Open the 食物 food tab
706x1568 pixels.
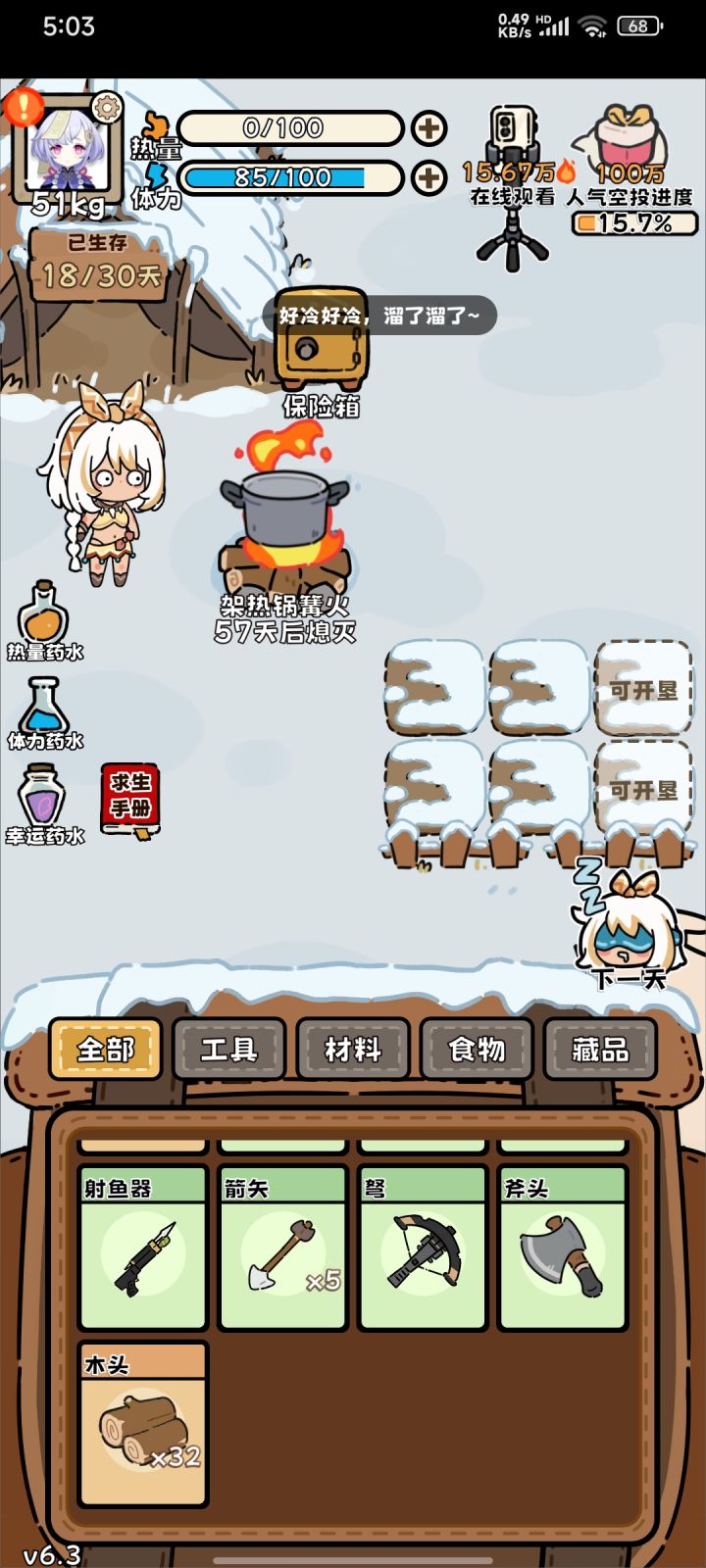tap(477, 1049)
